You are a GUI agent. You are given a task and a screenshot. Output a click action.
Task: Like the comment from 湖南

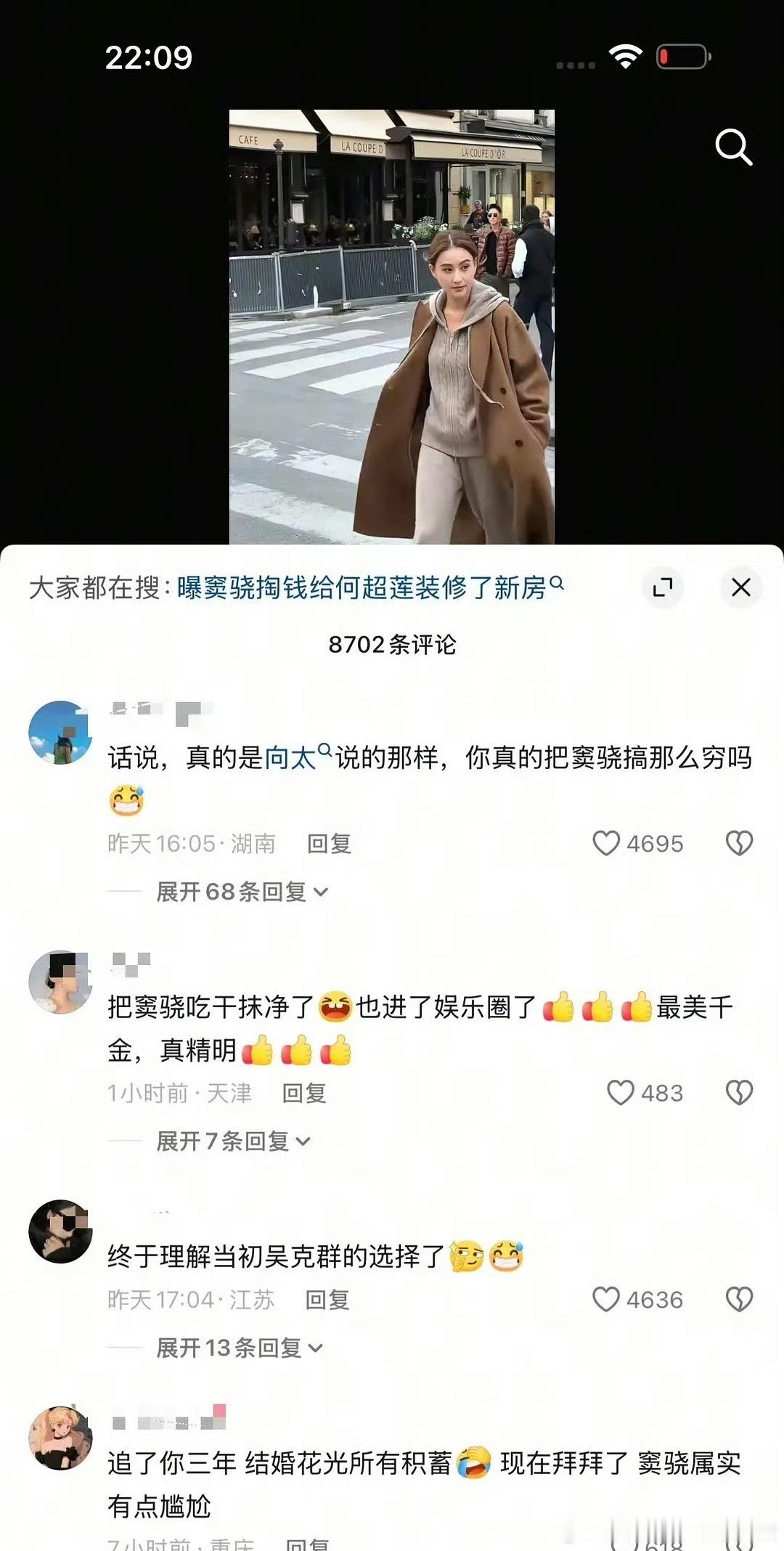pyautogui.click(x=607, y=843)
